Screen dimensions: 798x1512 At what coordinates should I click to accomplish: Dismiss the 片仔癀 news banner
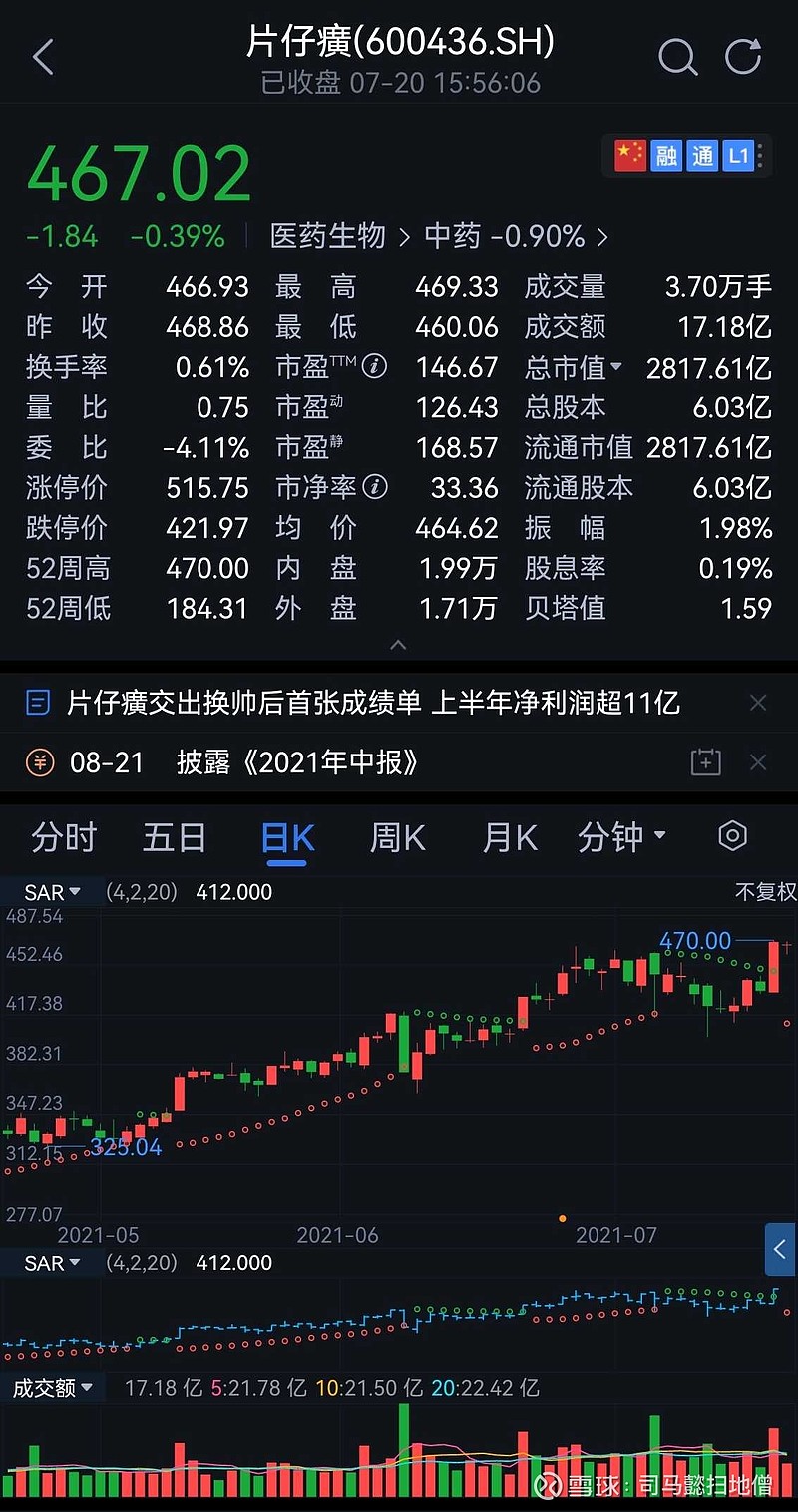[758, 703]
